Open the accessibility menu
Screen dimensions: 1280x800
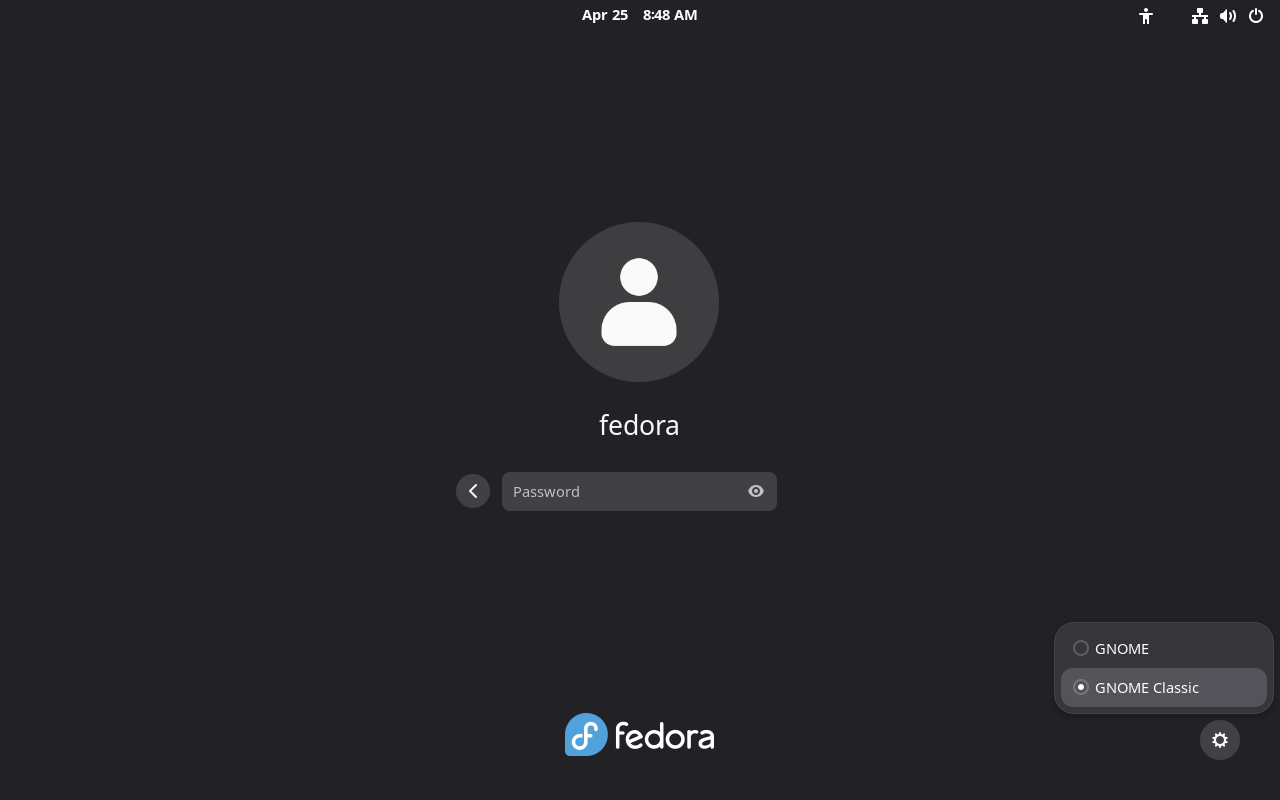click(1146, 16)
